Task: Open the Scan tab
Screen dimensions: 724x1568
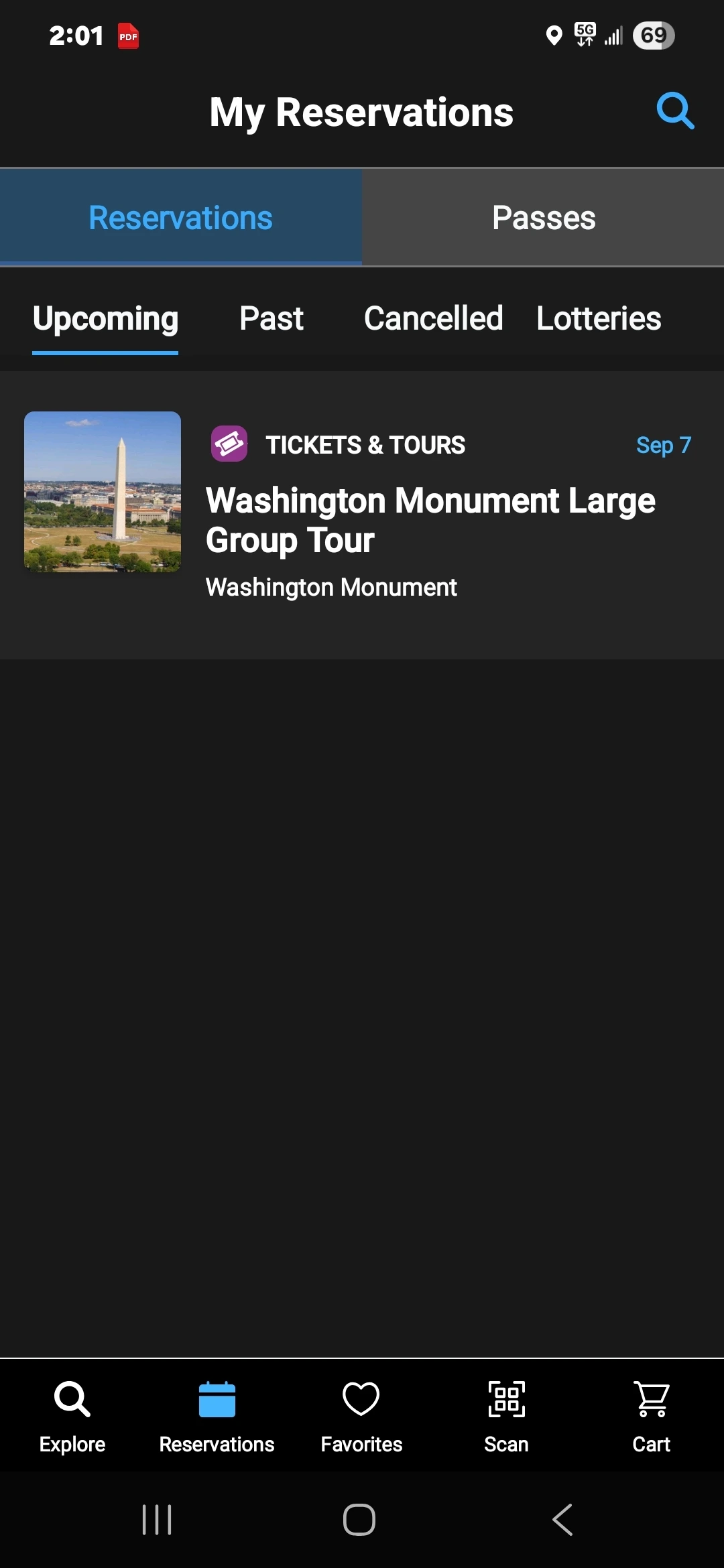Action: click(x=506, y=1415)
